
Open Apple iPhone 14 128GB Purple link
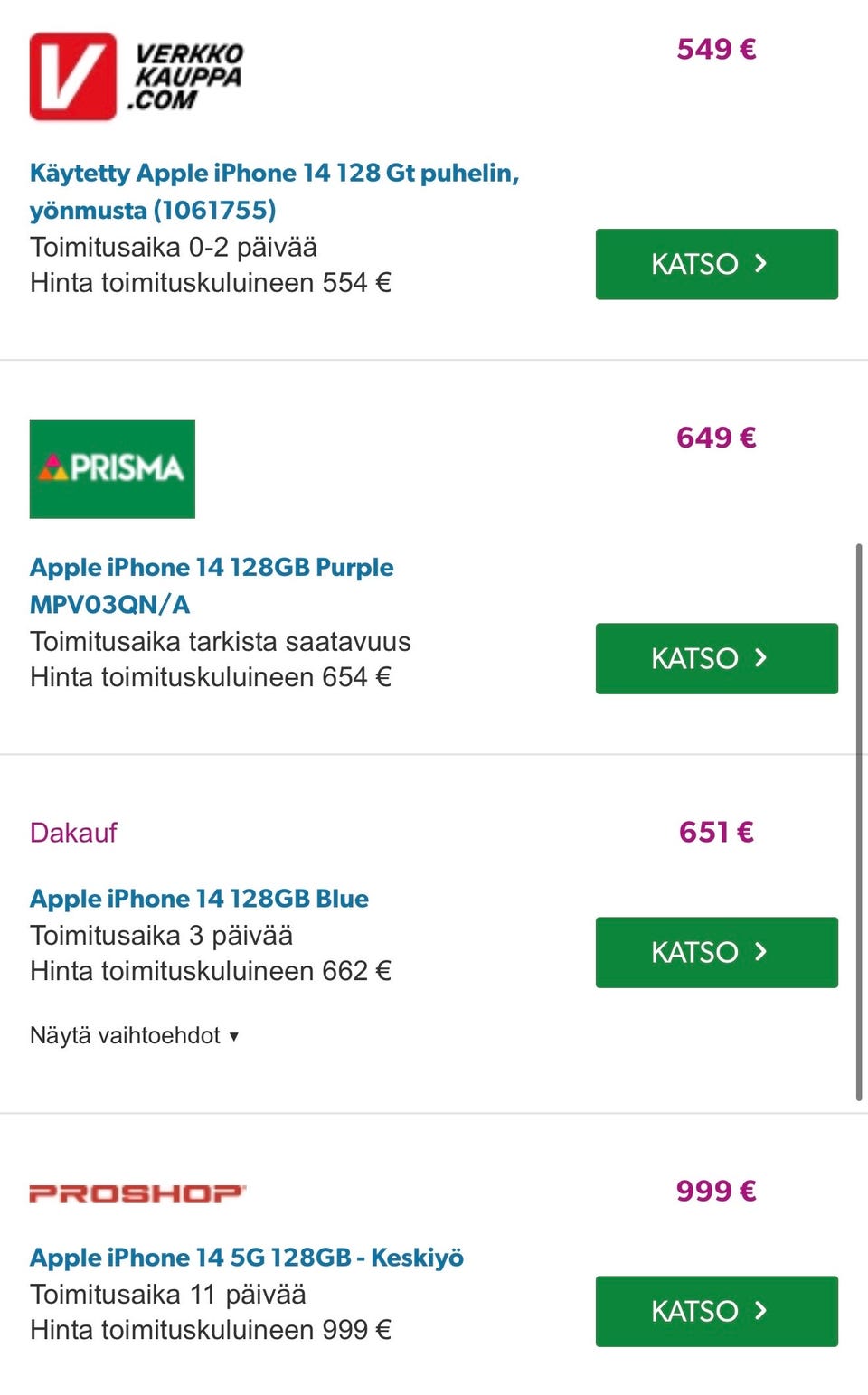coord(212,585)
